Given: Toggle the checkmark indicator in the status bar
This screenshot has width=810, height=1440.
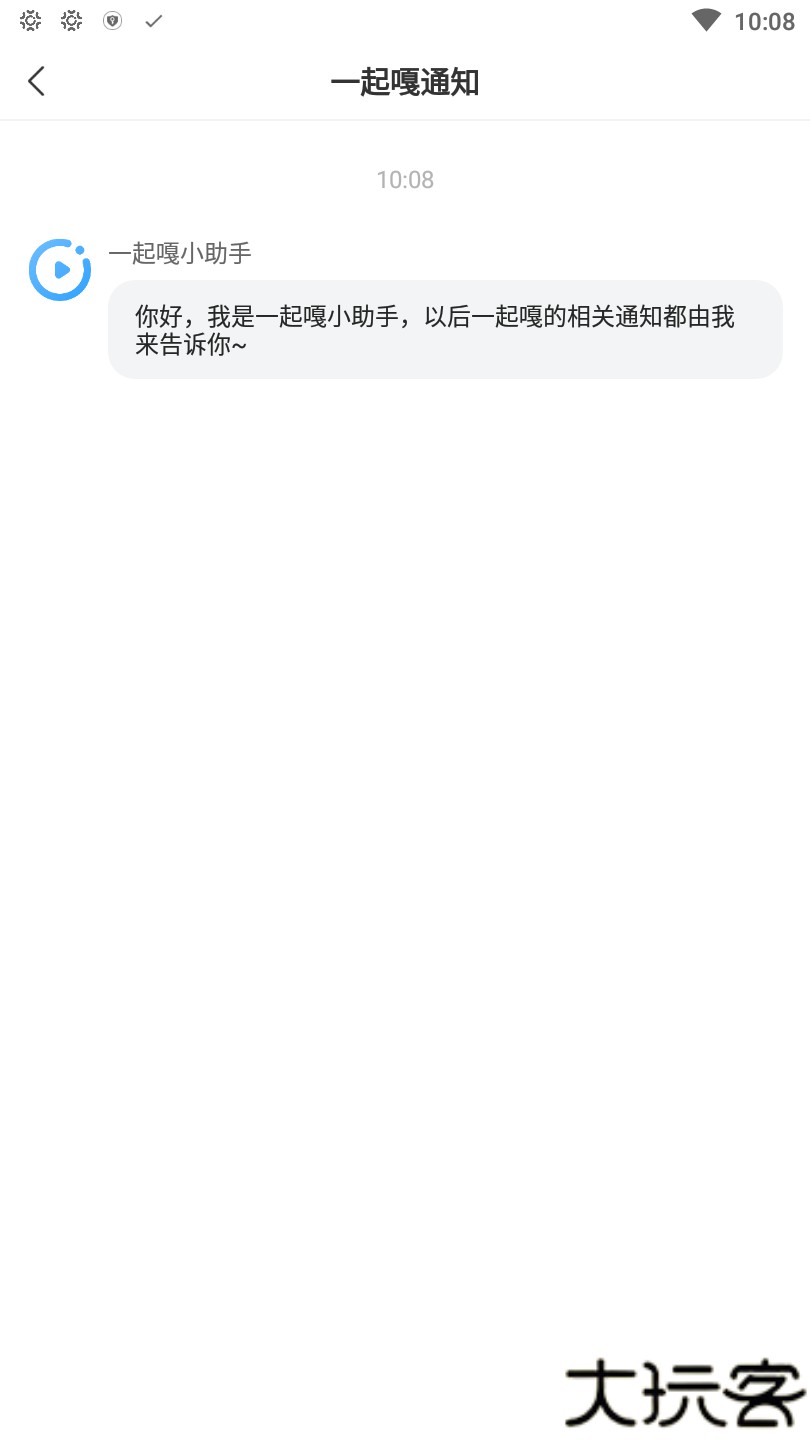Looking at the screenshot, I should point(153,20).
